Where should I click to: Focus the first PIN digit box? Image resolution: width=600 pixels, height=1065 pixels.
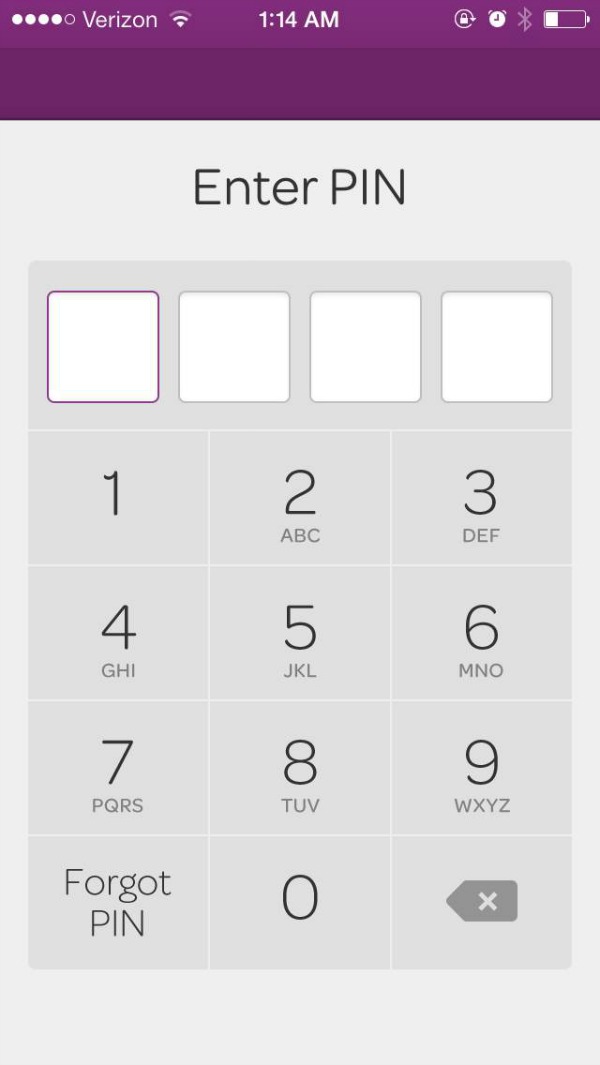click(103, 347)
